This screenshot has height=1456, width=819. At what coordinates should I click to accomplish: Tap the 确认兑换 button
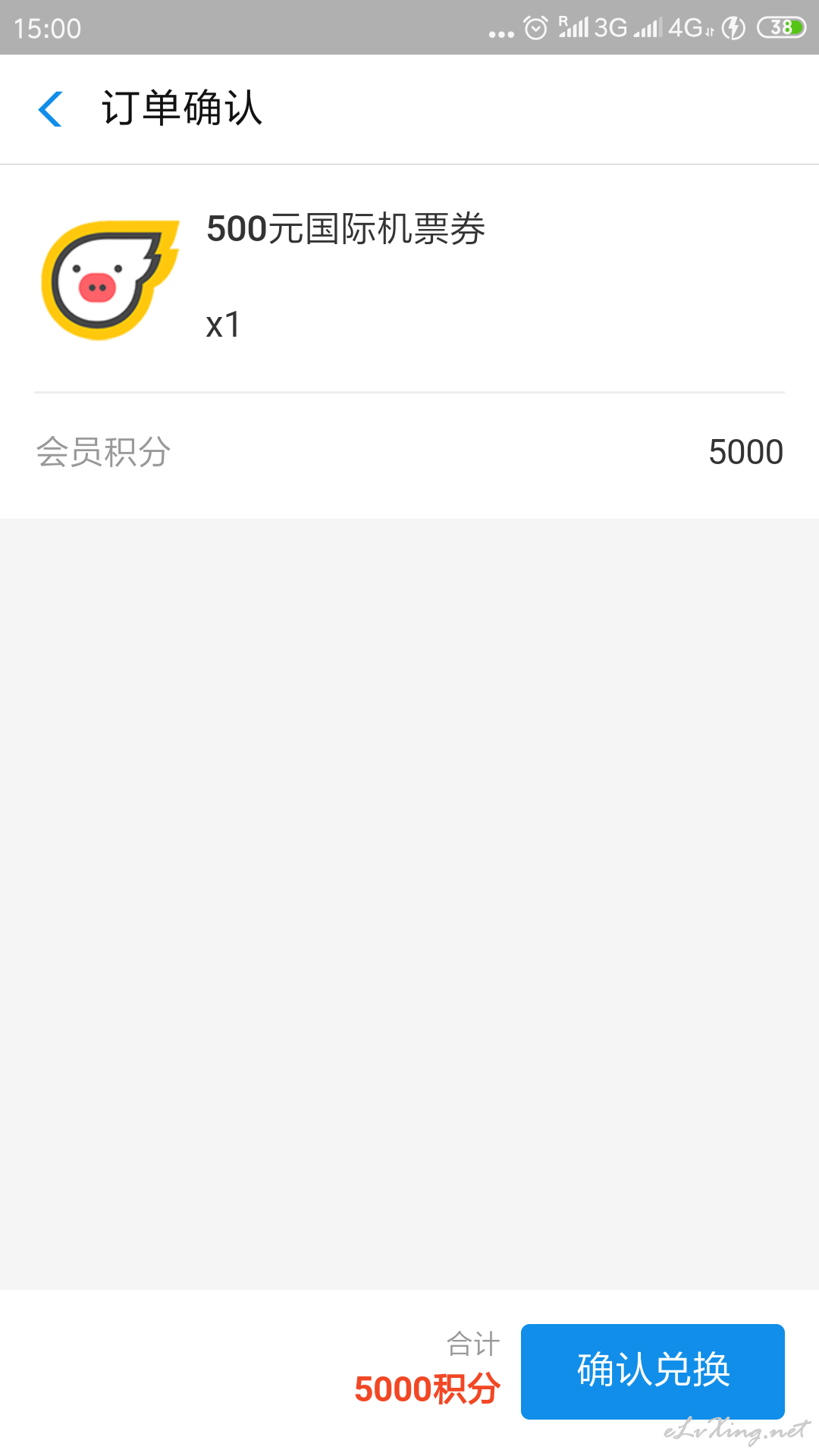(652, 1371)
